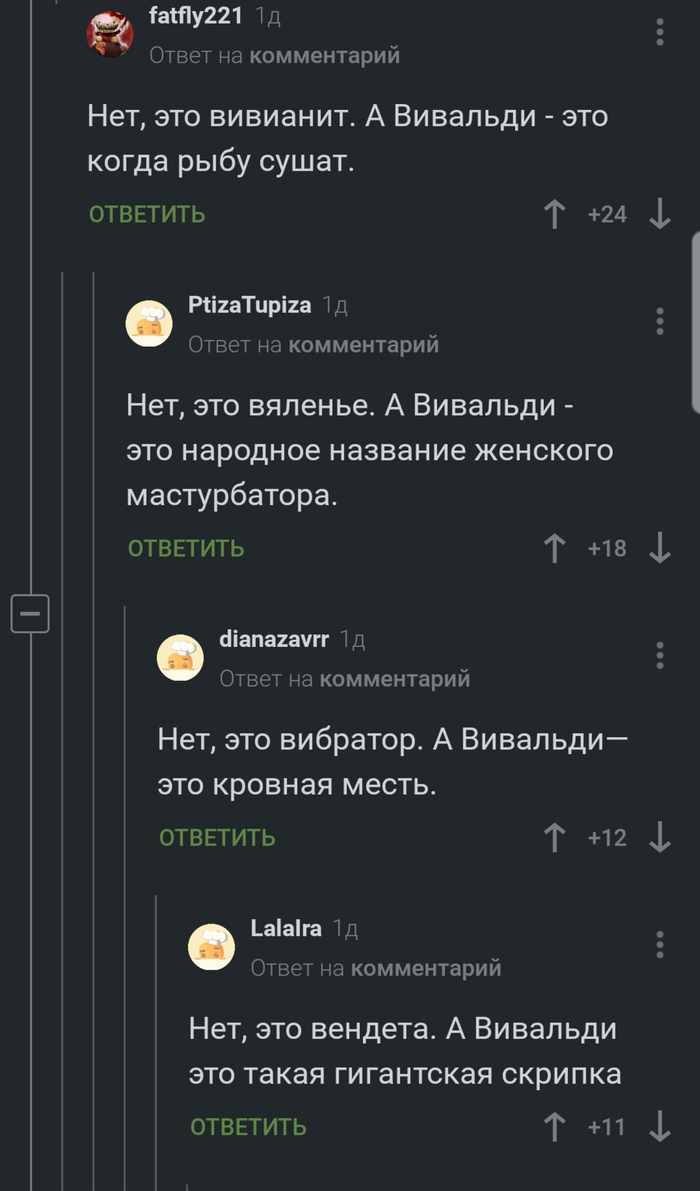Downvote PtizaTupiza's comment
Viewport: 700px width, 1191px height.
point(660,548)
